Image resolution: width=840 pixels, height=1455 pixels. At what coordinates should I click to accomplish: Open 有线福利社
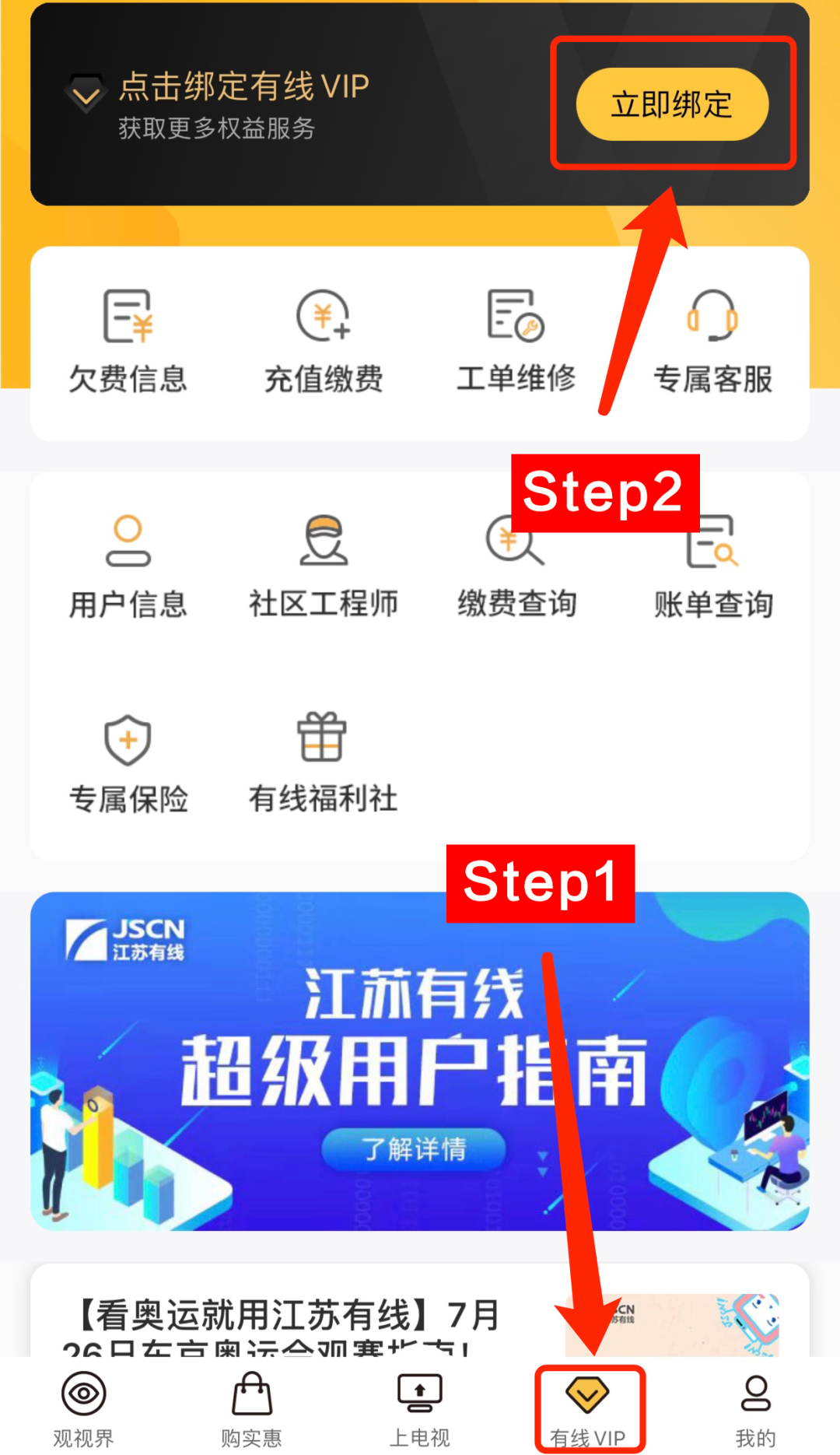[322, 763]
